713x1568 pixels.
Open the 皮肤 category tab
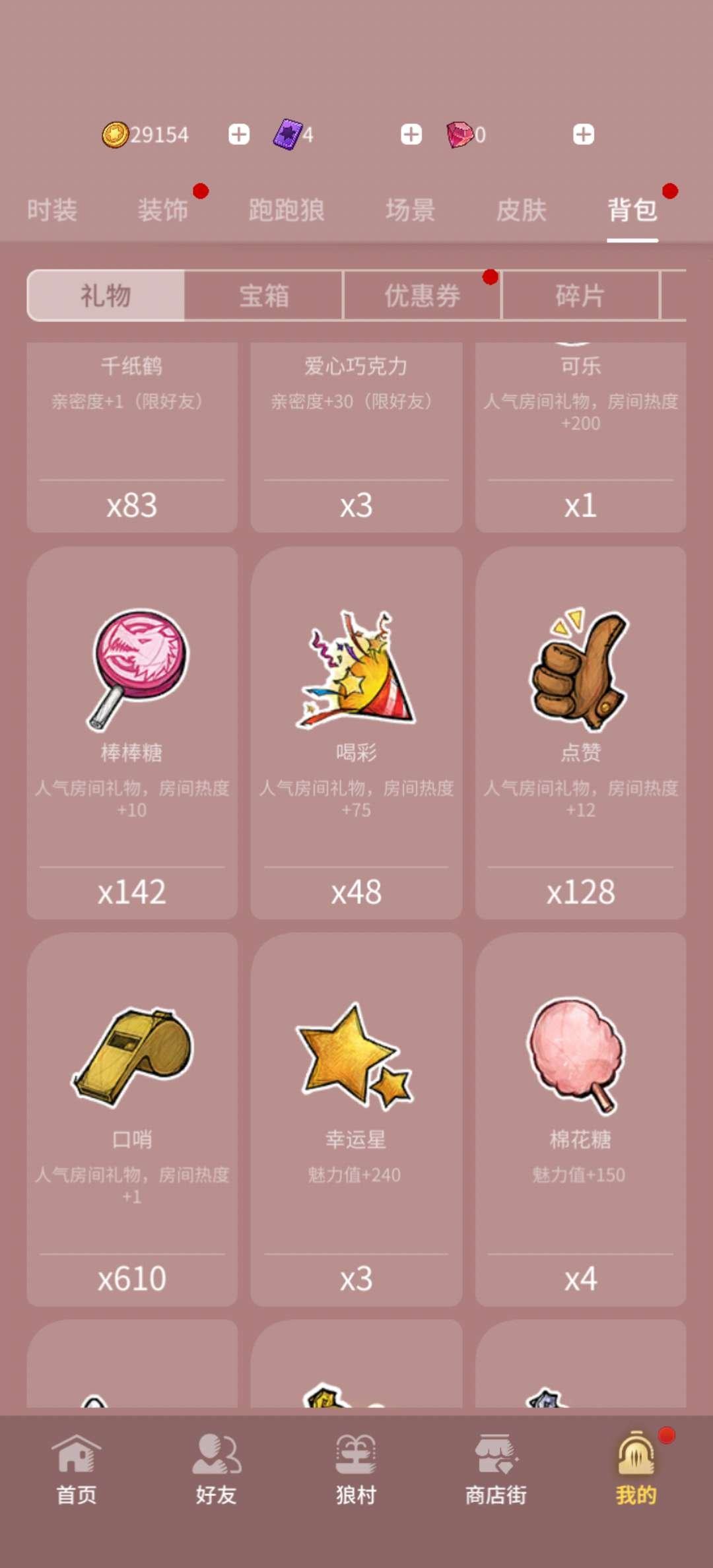point(521,210)
